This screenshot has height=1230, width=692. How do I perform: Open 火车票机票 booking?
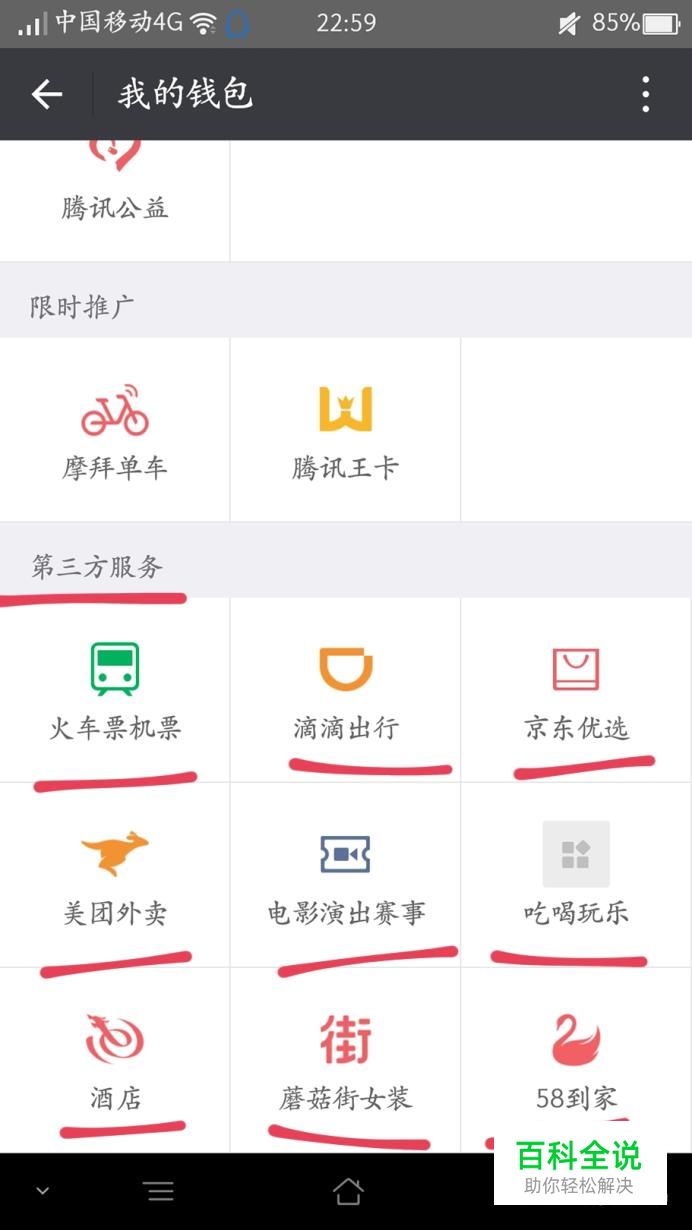115,690
